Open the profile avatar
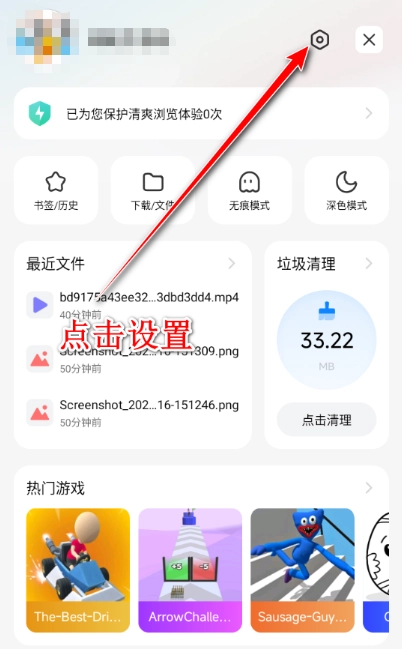Screen dimensions: 402x649 point(47,37)
